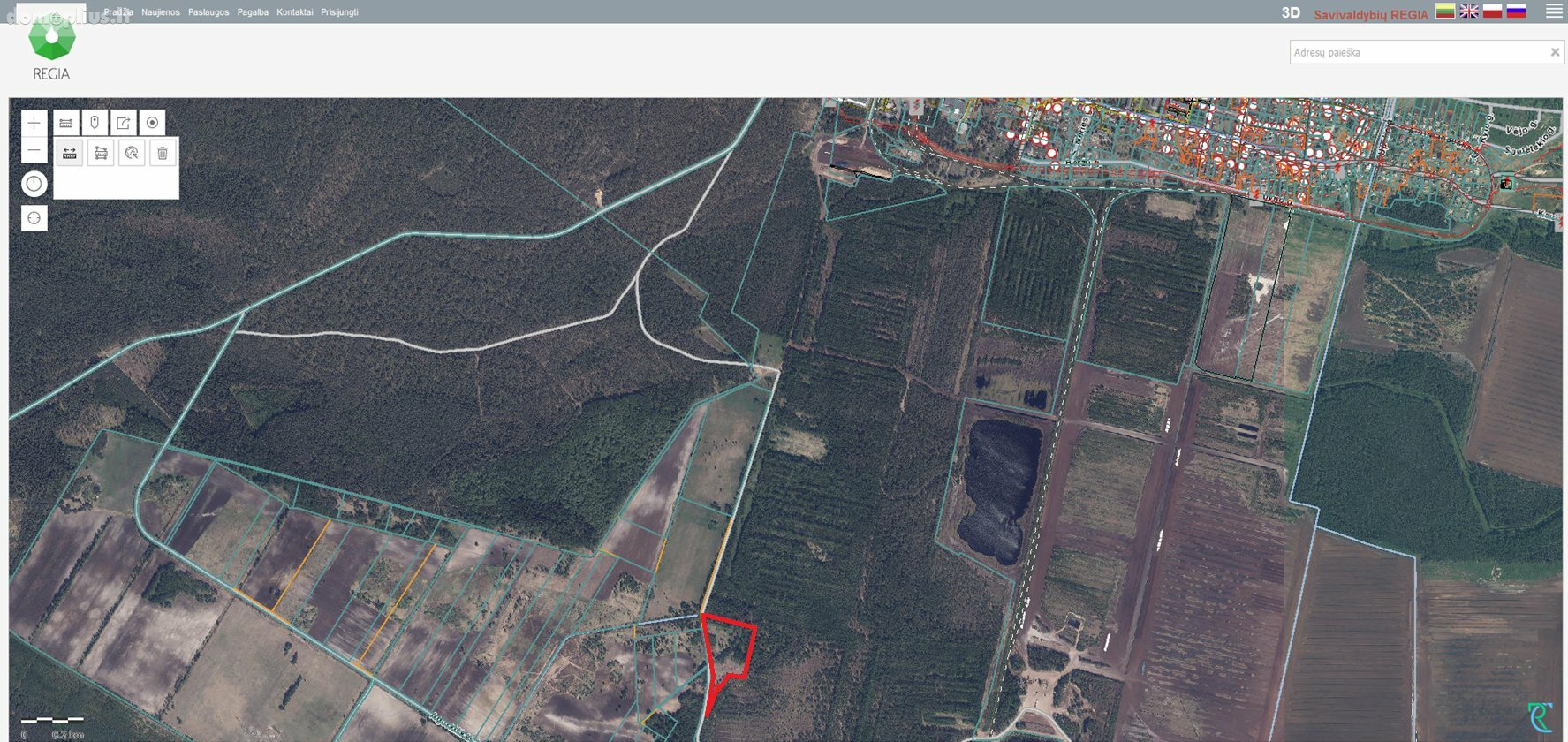1568x742 pixels.
Task: Reset the map rotation compass
Action: 34,184
